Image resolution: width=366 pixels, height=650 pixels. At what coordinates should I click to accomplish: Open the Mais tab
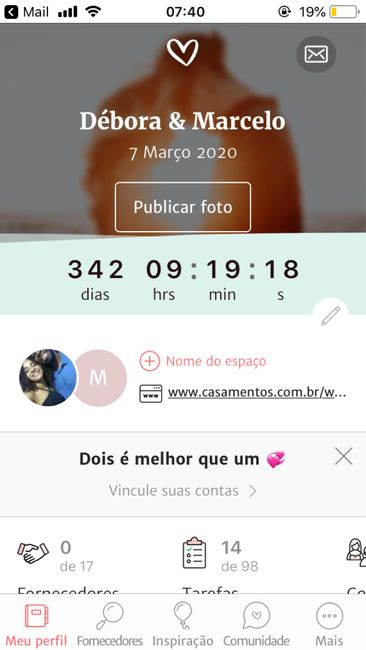tap(330, 624)
